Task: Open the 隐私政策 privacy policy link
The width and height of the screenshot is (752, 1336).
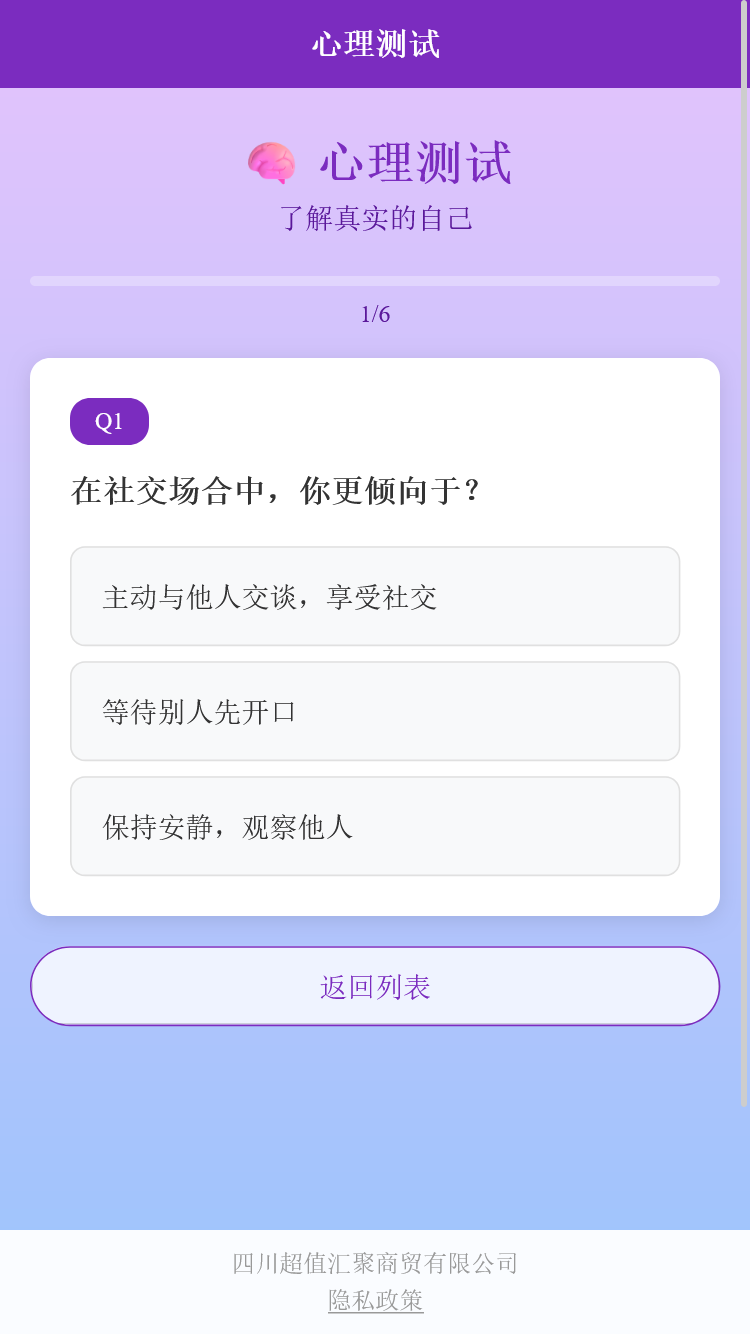Action: (375, 1301)
